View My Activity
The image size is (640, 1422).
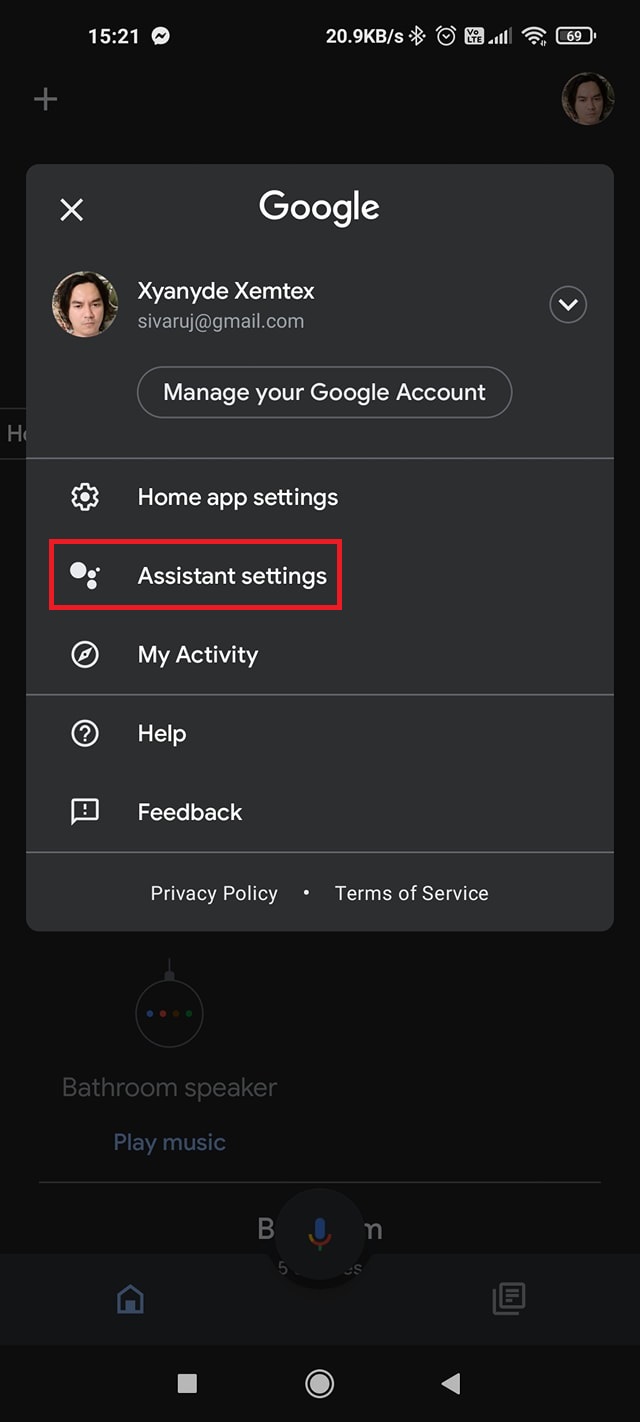[197, 655]
